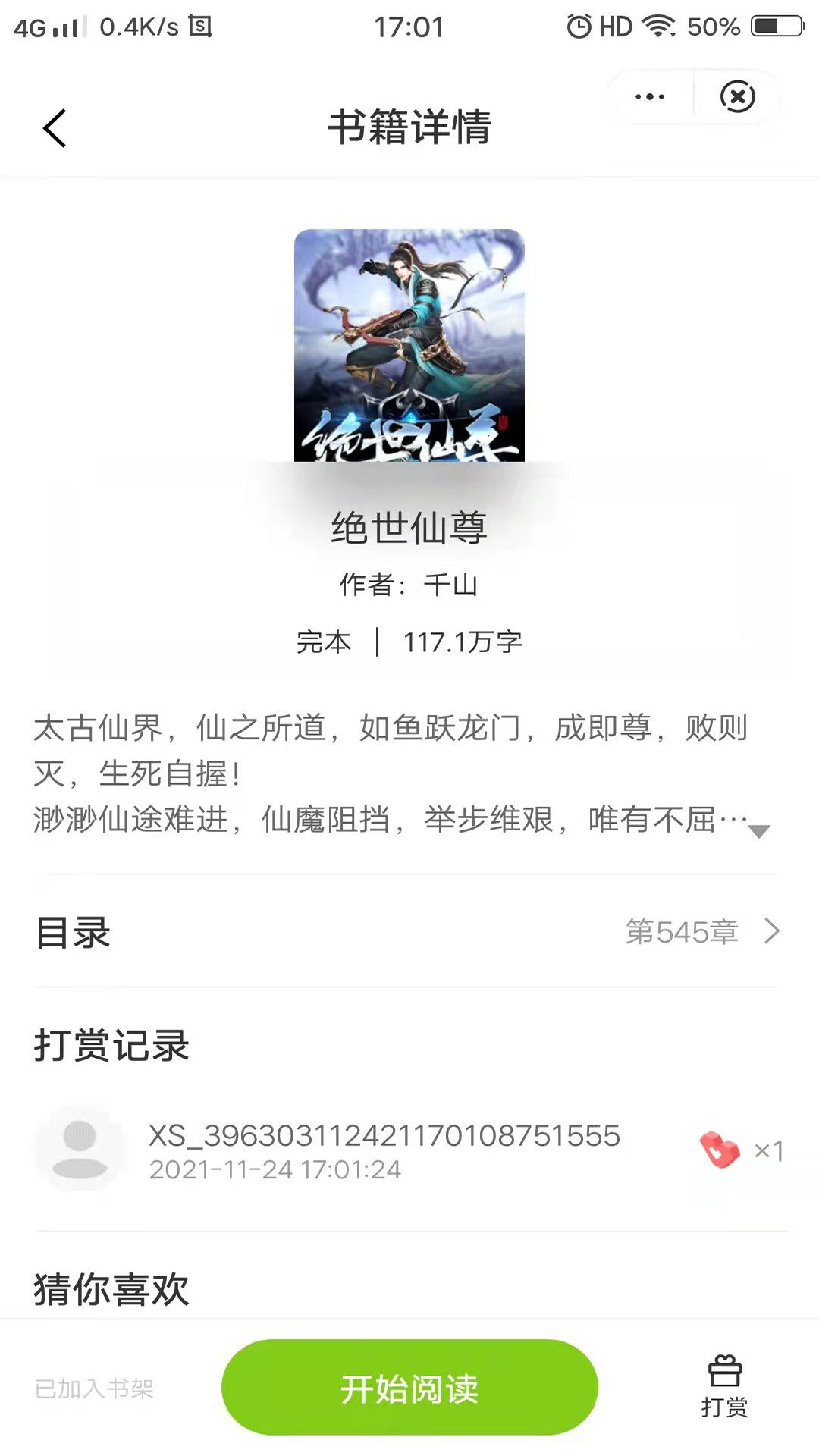Select the 打赏记录 section header
The height and width of the screenshot is (1456, 819).
click(x=112, y=1046)
